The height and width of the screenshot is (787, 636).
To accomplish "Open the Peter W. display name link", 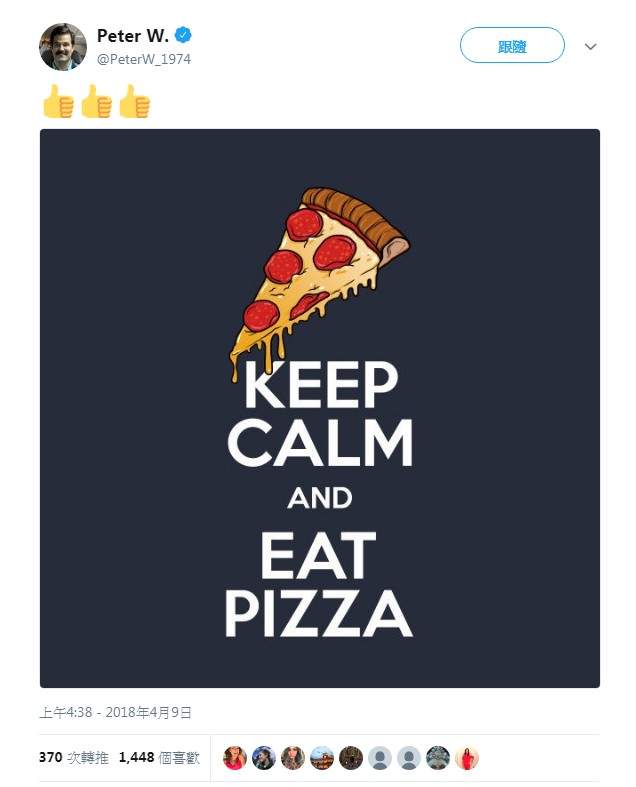I will point(133,36).
